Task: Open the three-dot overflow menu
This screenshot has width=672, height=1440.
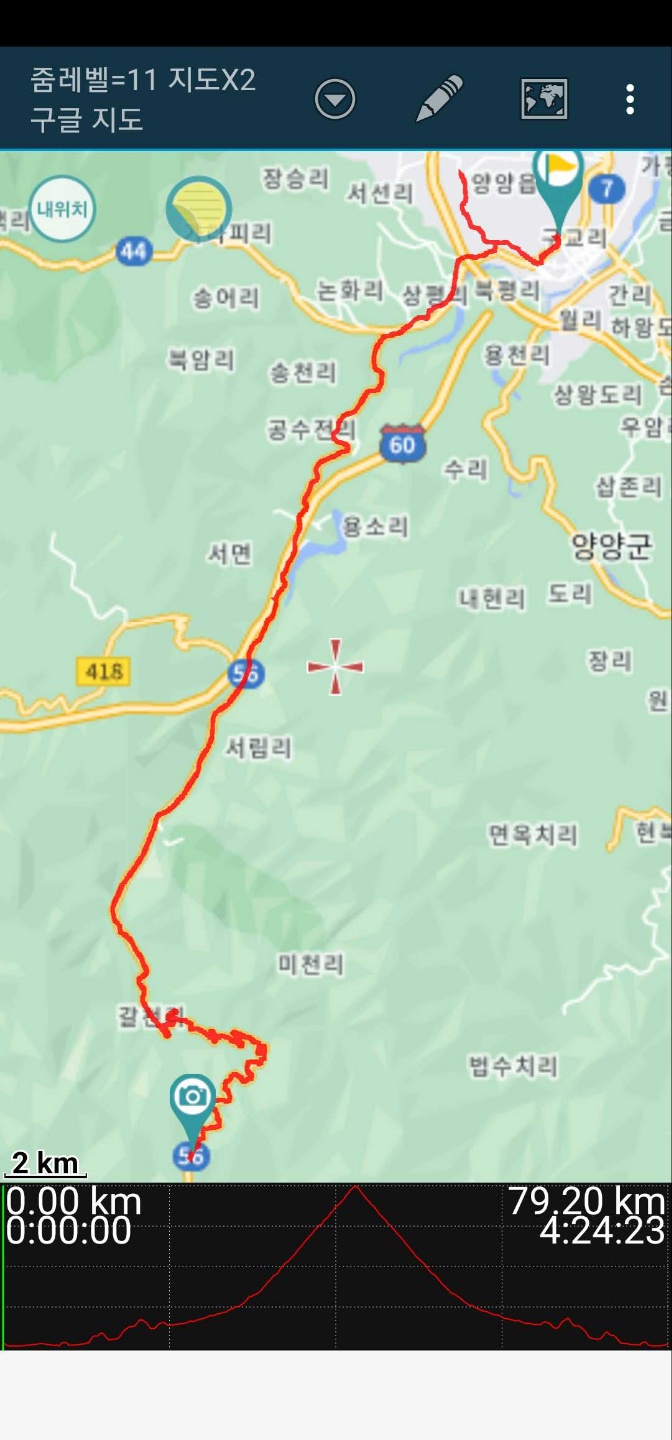Action: 629,99
